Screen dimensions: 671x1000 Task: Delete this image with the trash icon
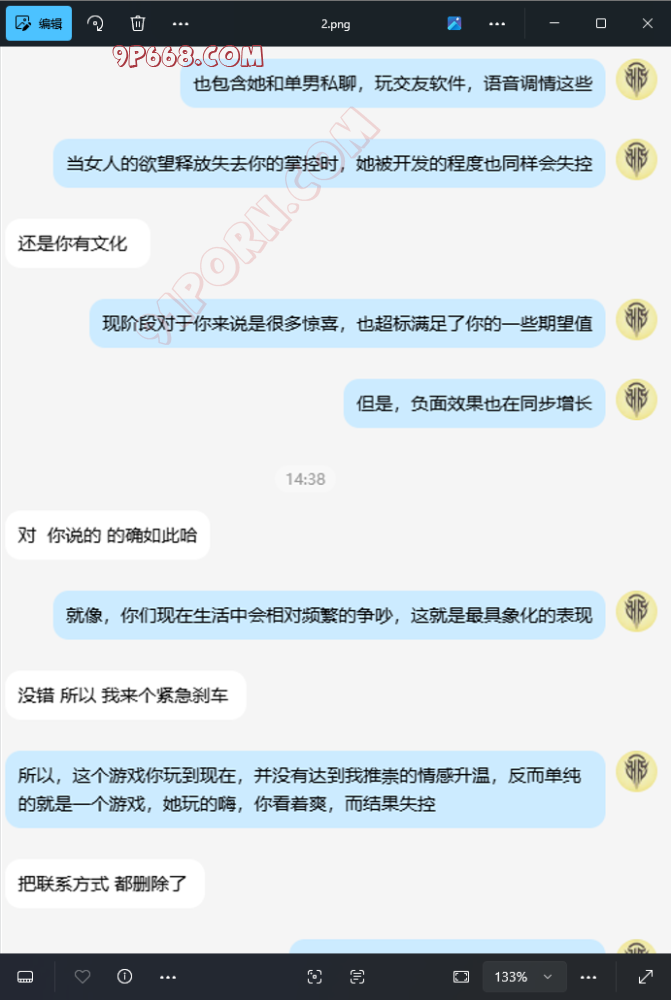click(x=138, y=23)
